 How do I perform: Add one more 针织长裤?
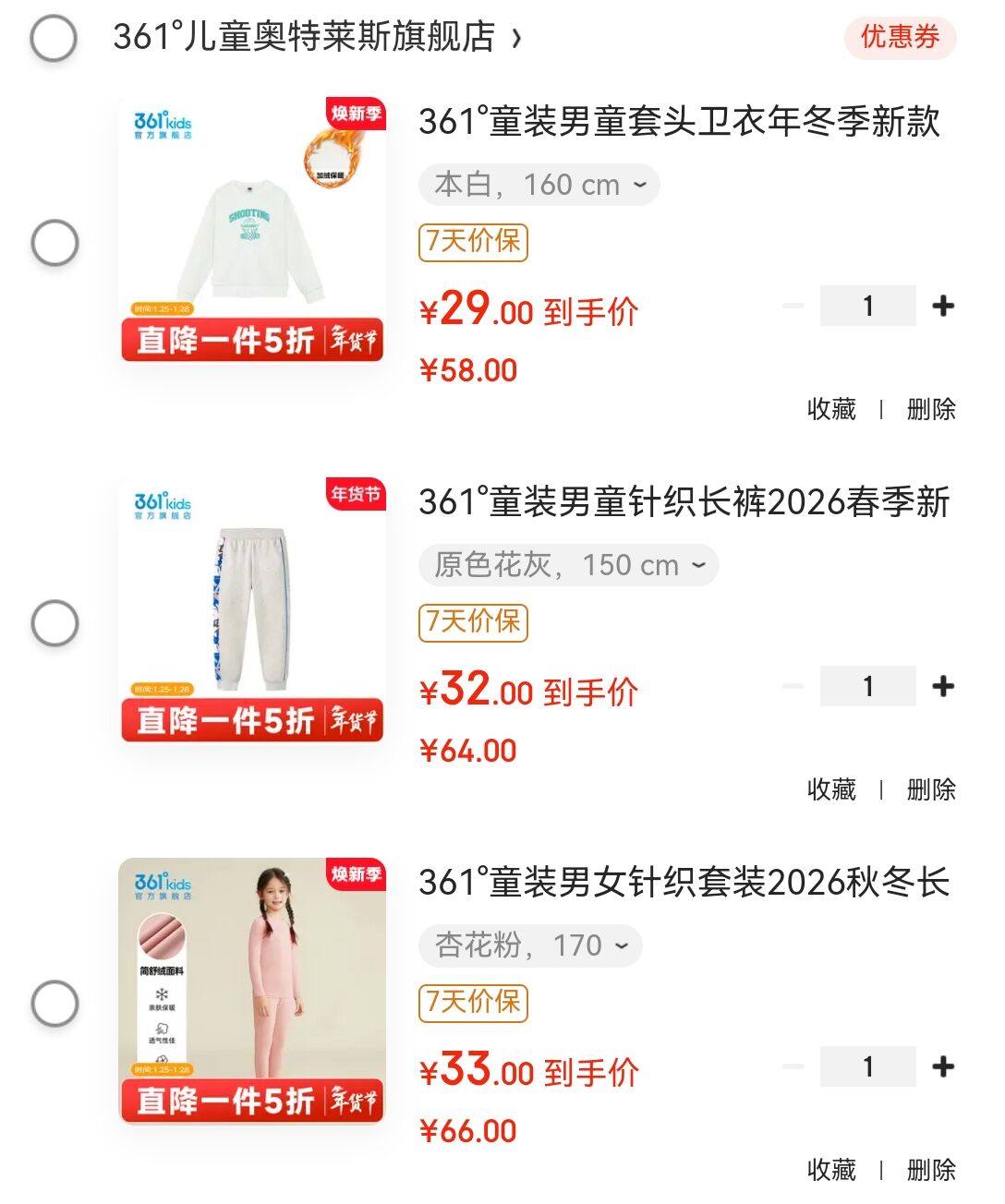(x=943, y=686)
